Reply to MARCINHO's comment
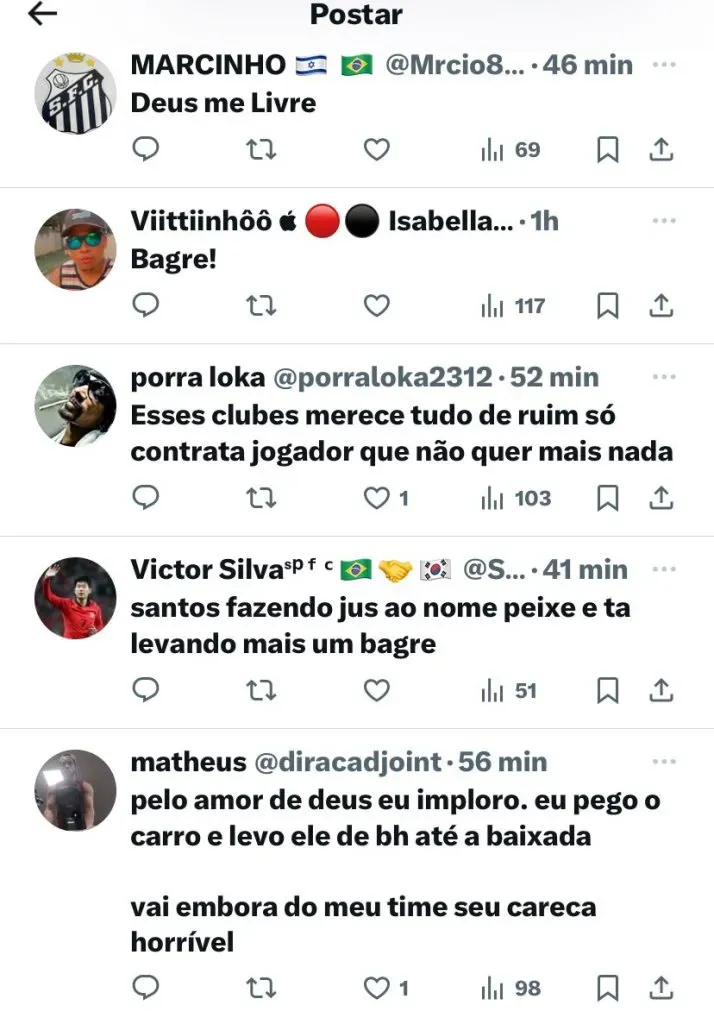 pyautogui.click(x=146, y=150)
